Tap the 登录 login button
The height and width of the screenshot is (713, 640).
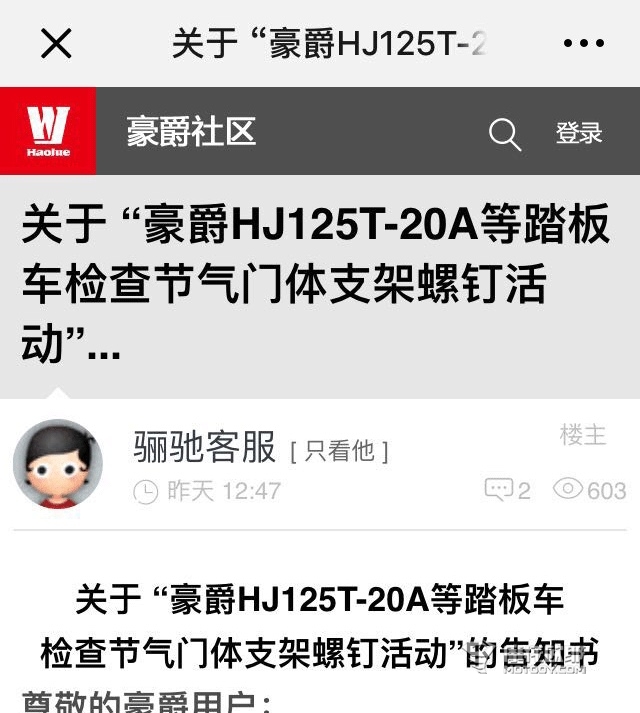(579, 133)
